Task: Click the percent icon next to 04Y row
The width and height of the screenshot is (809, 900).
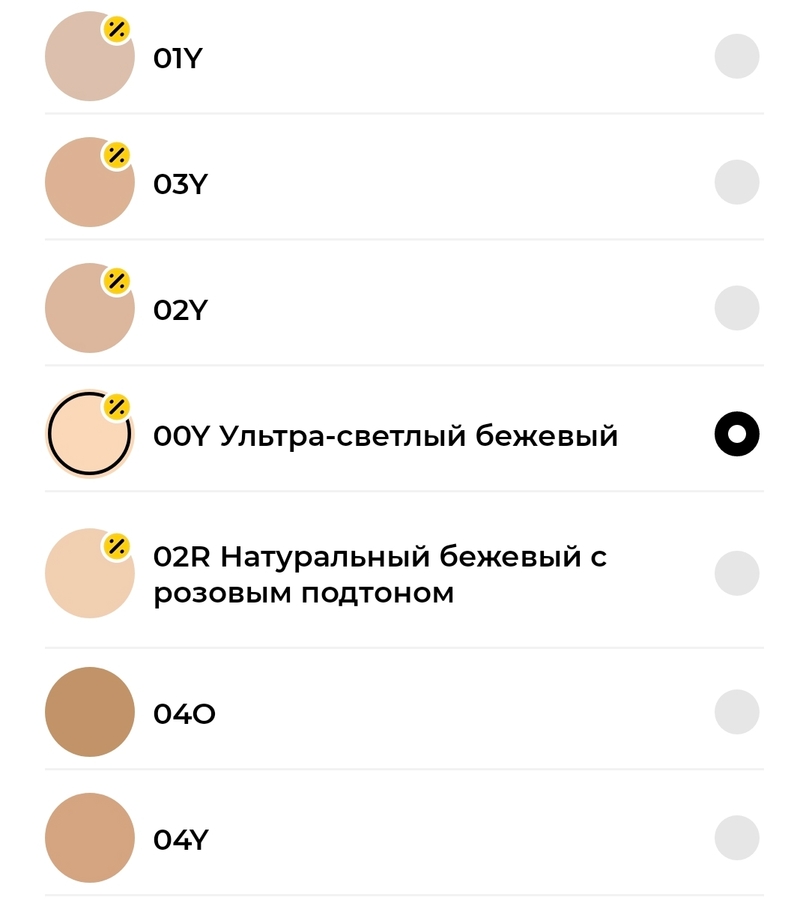Action: [114, 810]
